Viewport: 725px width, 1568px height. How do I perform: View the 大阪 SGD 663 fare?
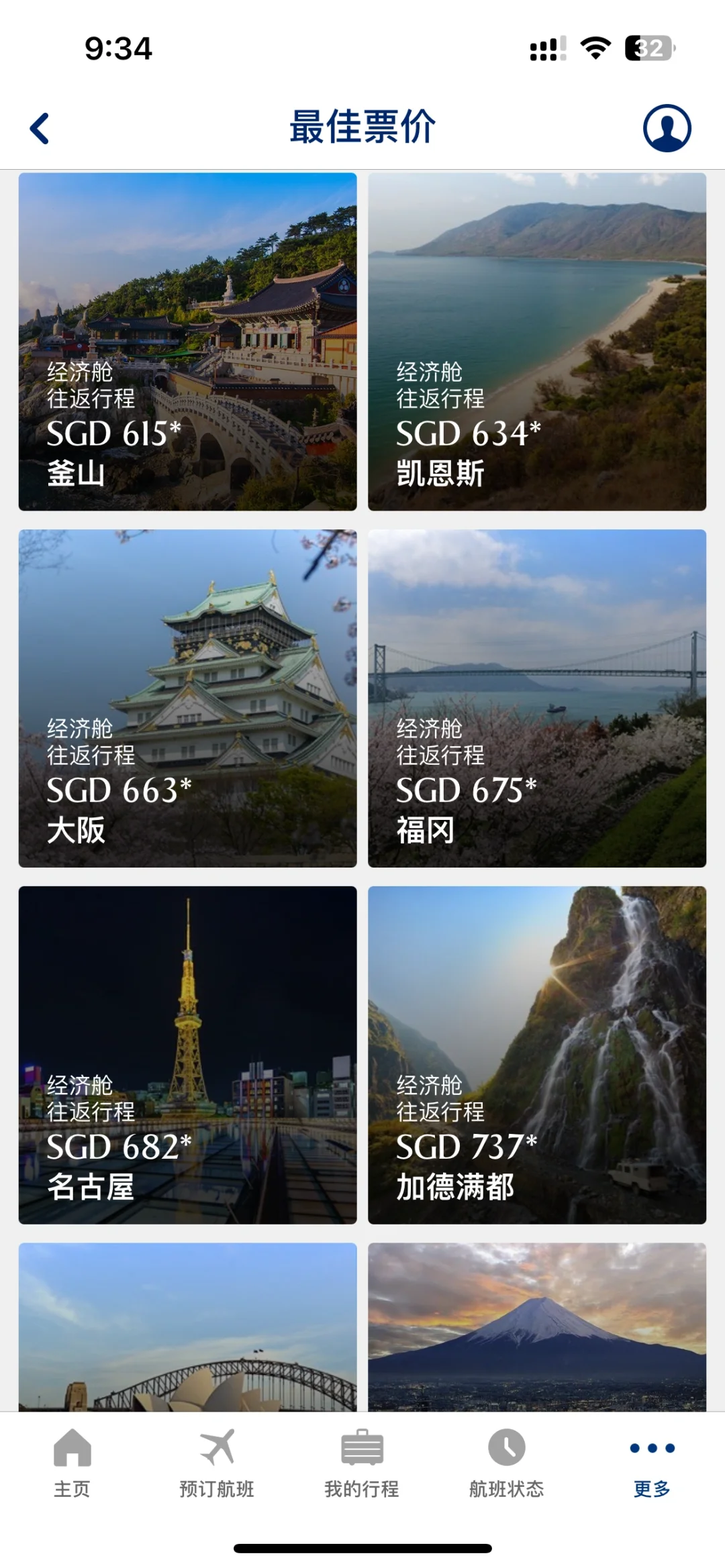(187, 698)
